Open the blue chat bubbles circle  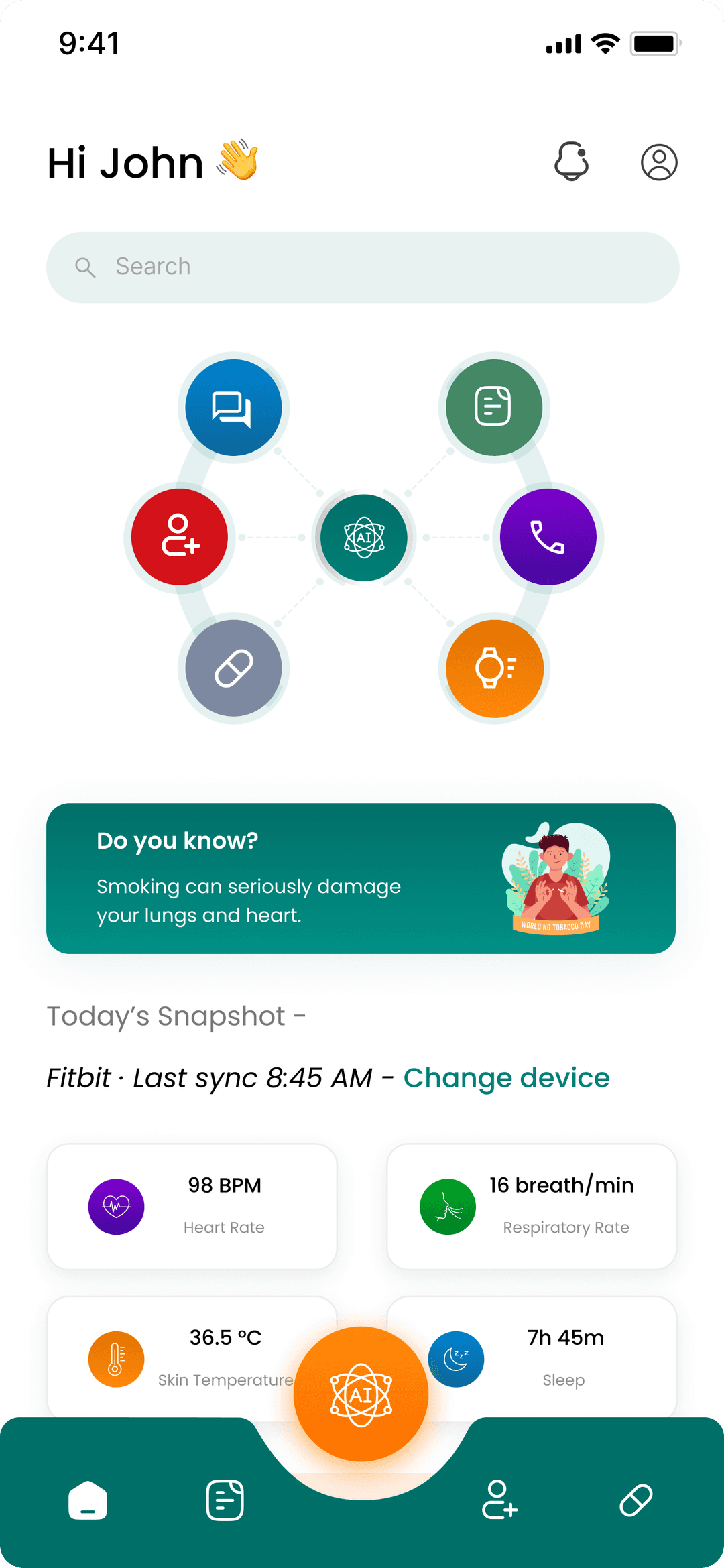tap(233, 408)
